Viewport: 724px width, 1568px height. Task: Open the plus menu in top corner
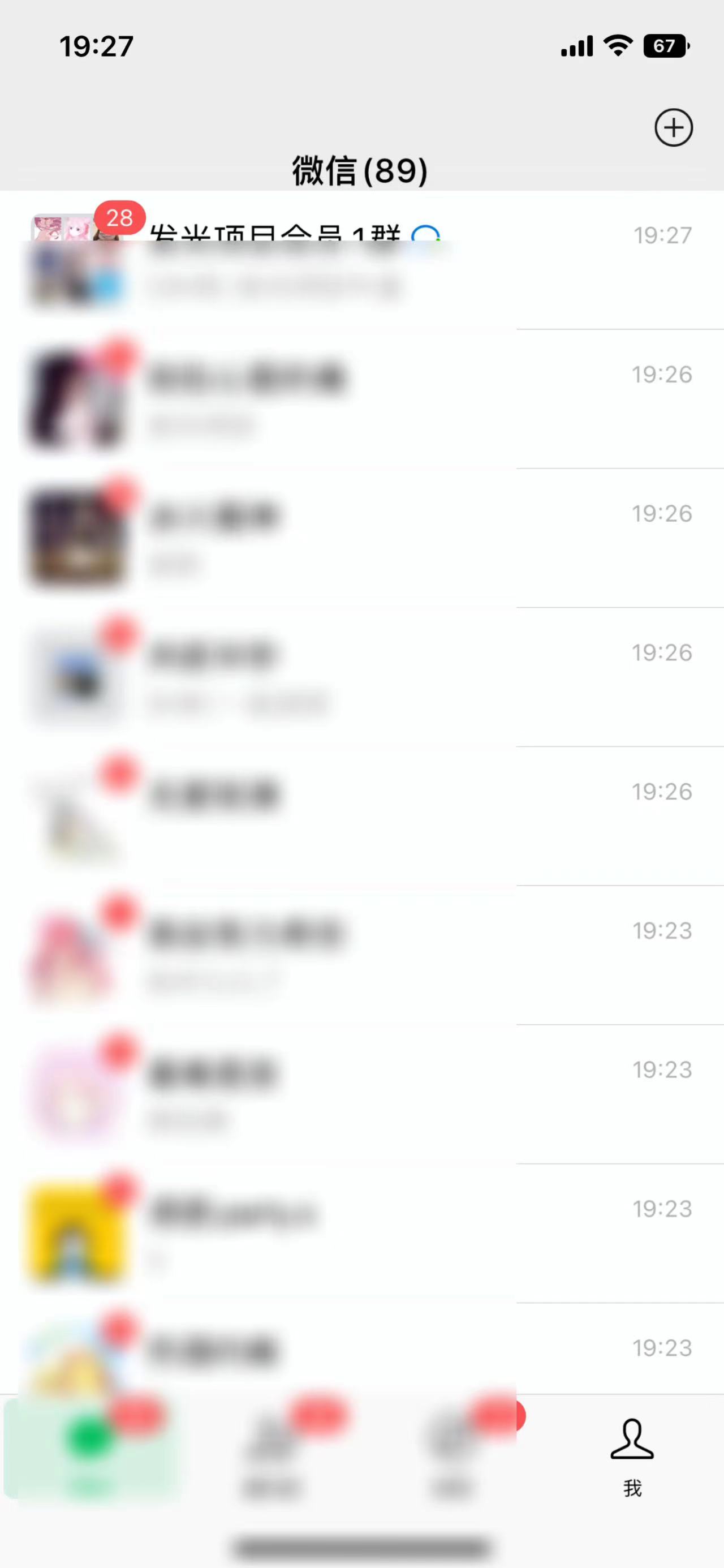[673, 128]
